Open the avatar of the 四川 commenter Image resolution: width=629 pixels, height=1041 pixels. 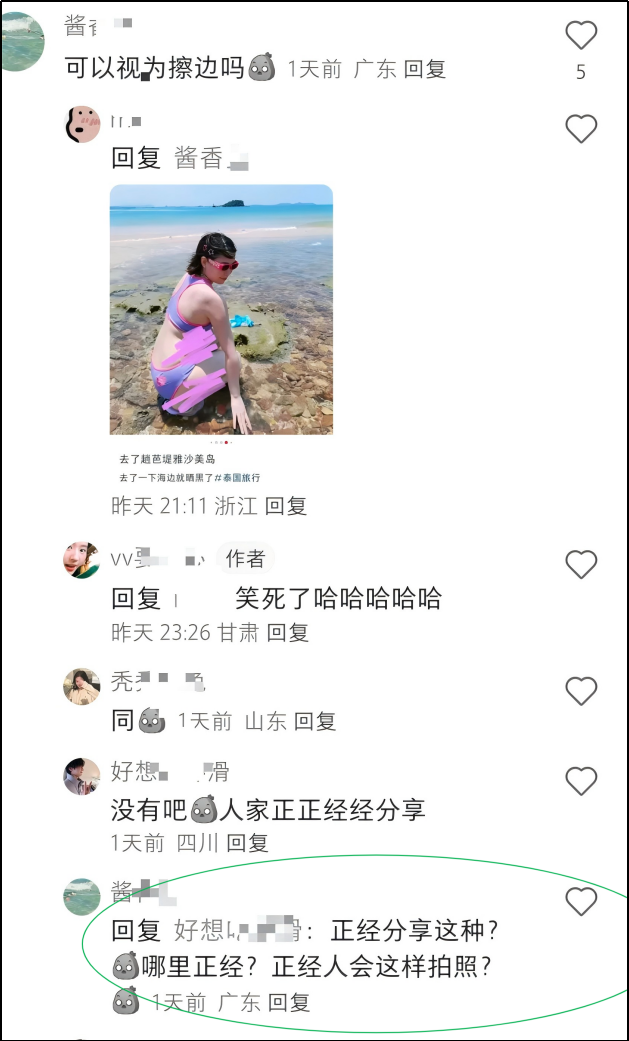point(82,775)
